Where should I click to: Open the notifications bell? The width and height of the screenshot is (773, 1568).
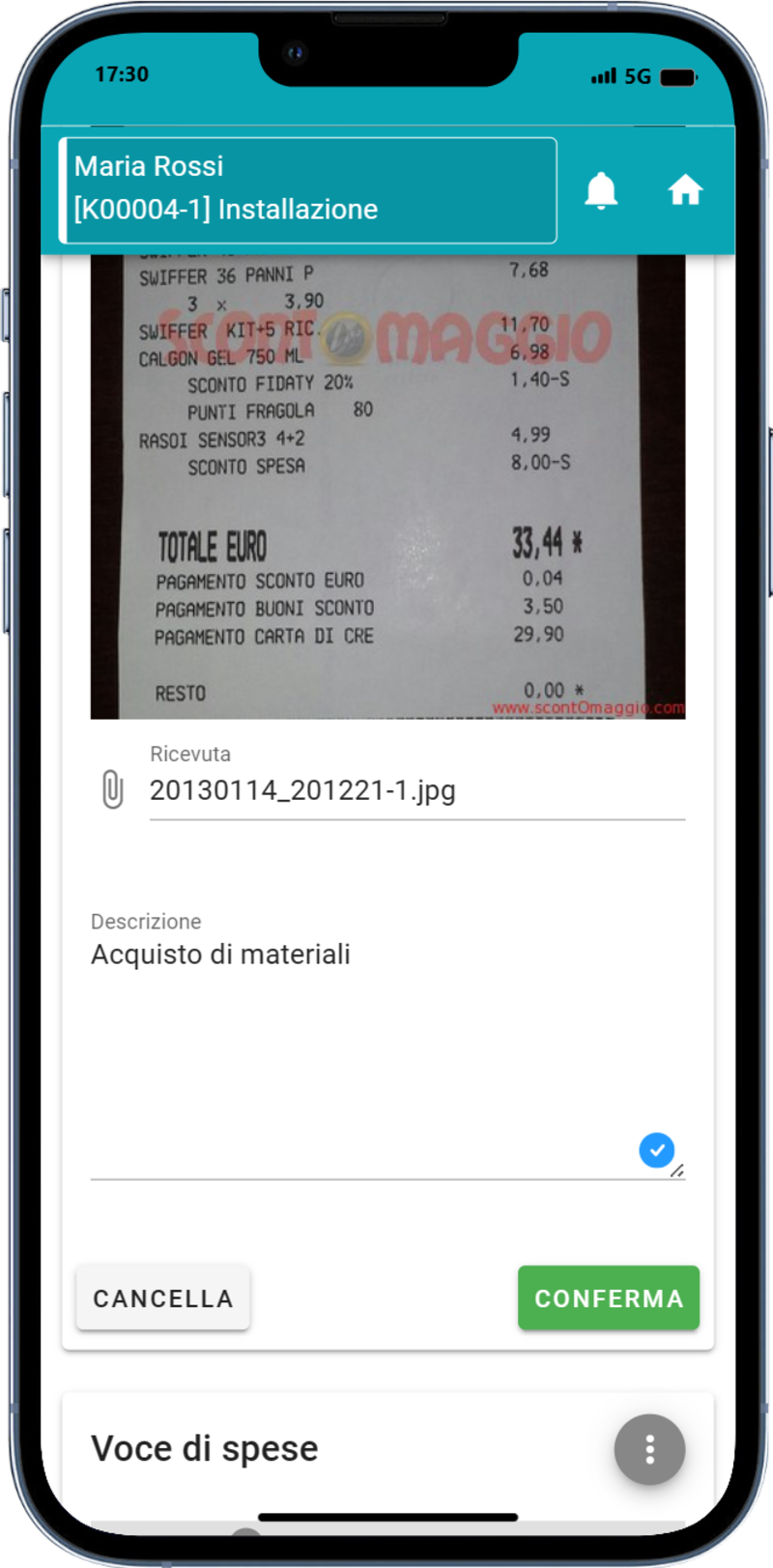[x=601, y=190]
